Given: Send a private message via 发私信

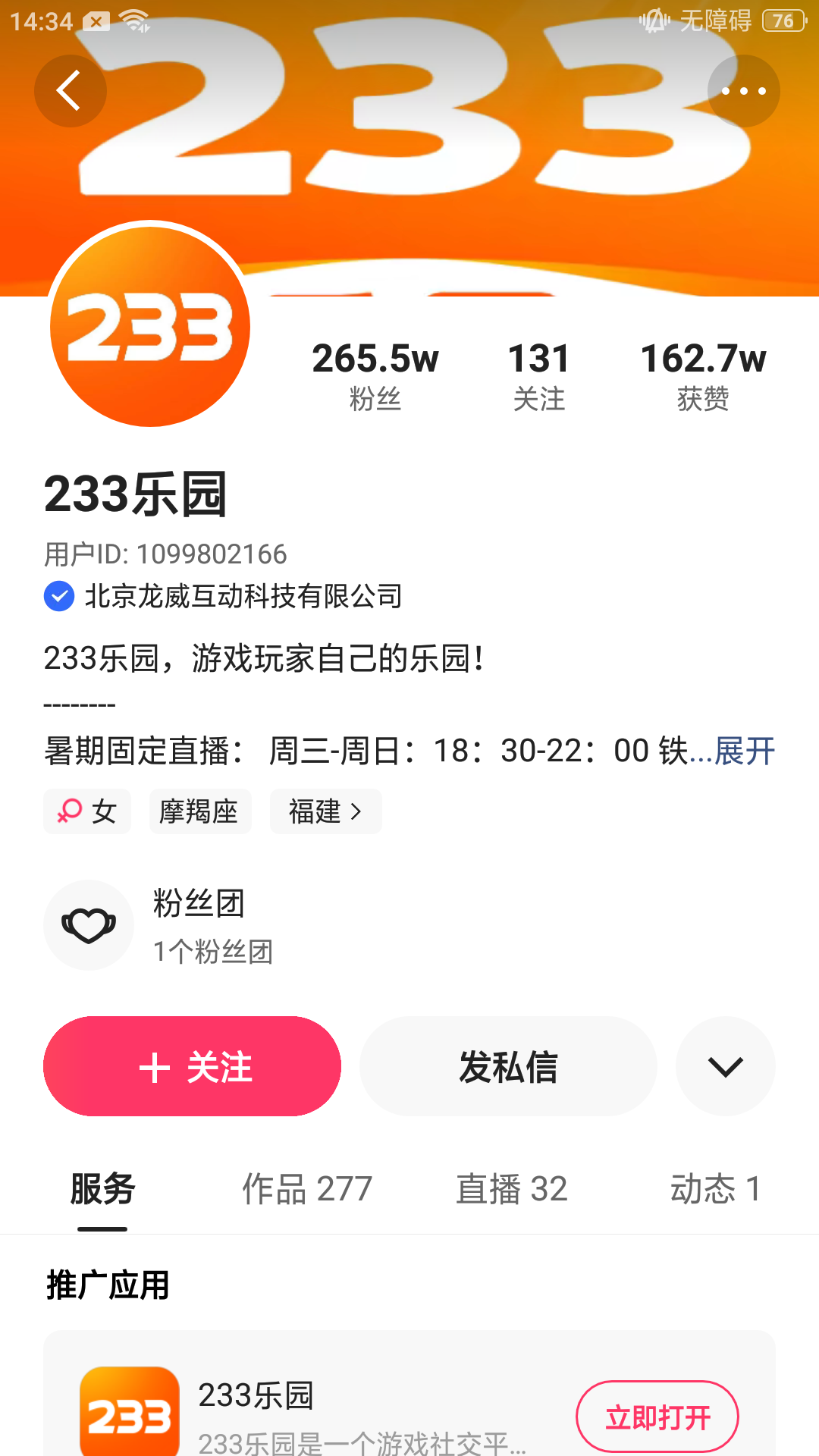Looking at the screenshot, I should pyautogui.click(x=508, y=1066).
